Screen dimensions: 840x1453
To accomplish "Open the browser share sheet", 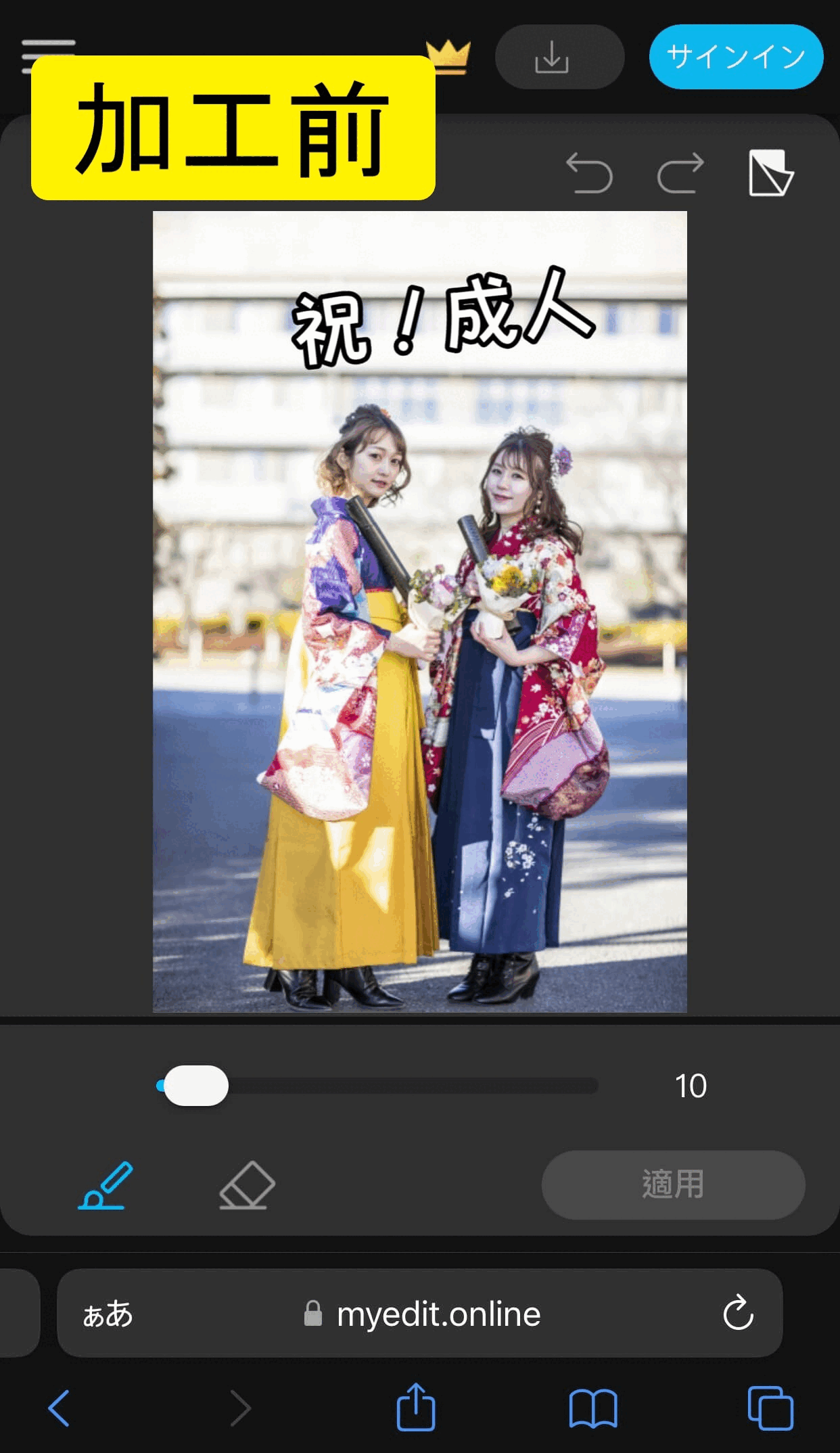I will tap(415, 1407).
